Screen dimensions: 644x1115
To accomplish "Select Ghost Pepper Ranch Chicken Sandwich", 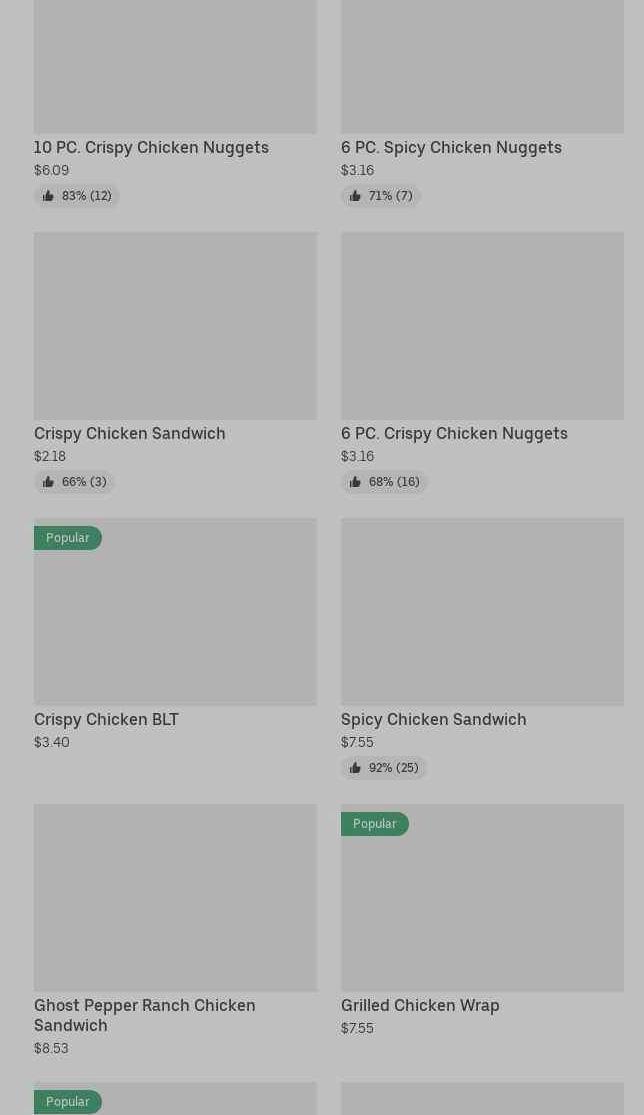I will click(x=175, y=931).
